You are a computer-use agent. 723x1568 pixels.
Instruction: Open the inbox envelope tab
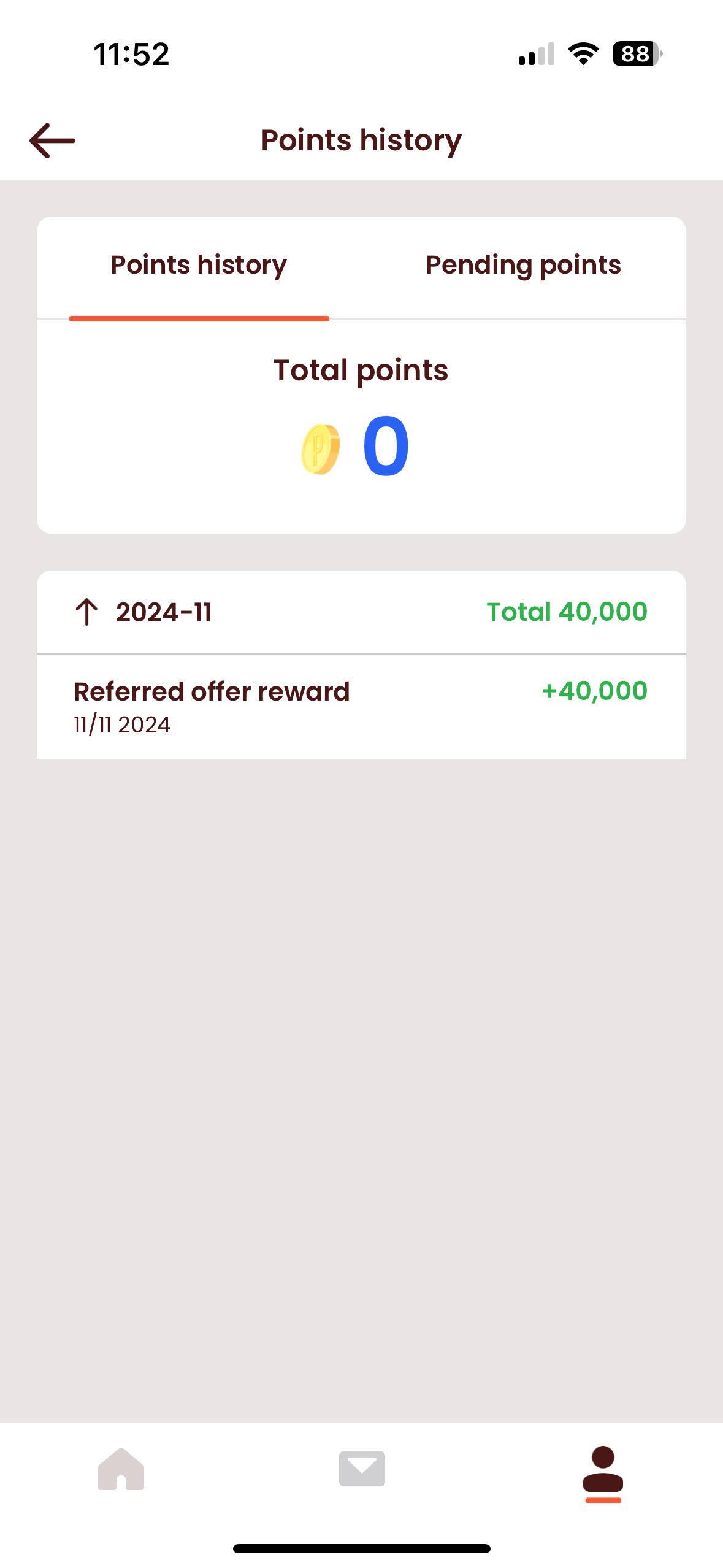click(x=362, y=1469)
